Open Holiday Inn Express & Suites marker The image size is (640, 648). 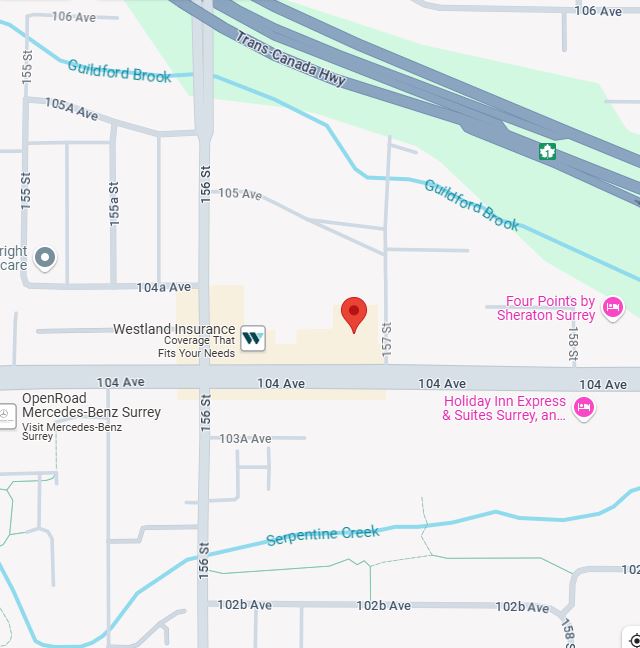pos(585,407)
